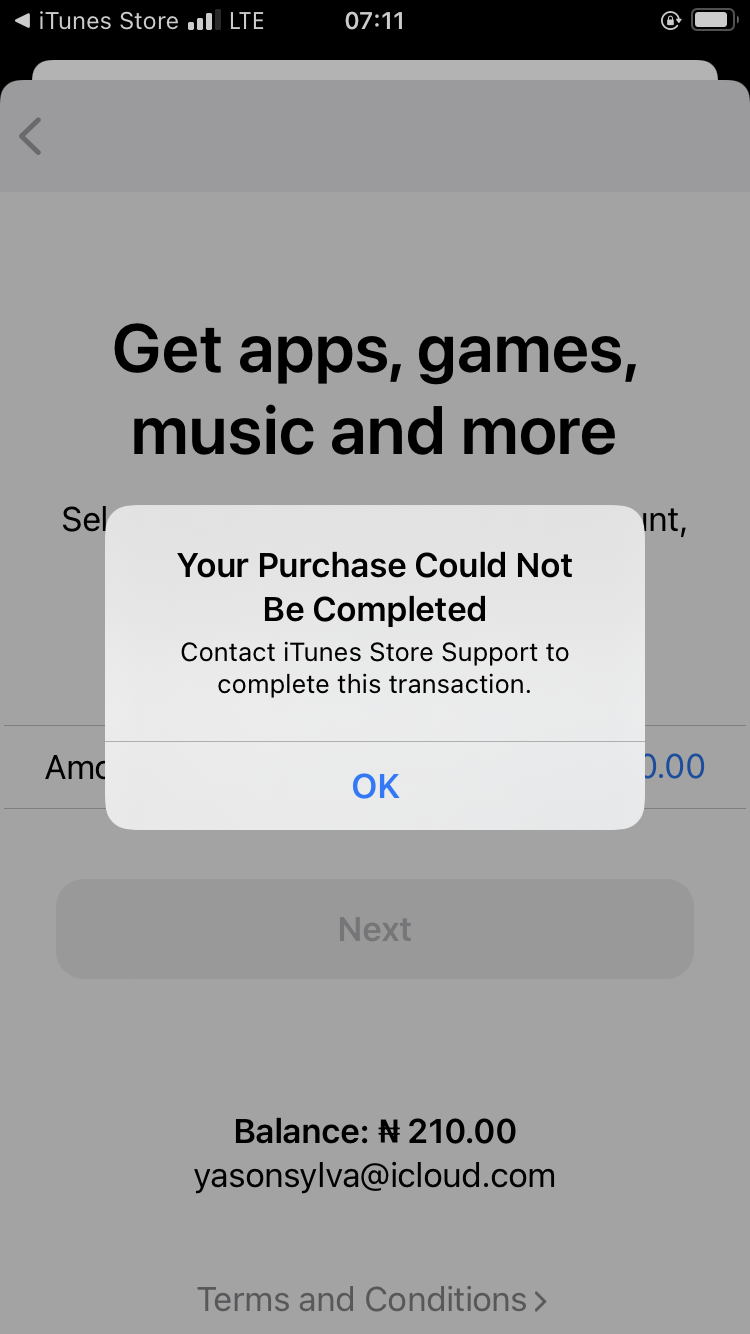
Task: Dismiss the alert with OK
Action: 375,786
